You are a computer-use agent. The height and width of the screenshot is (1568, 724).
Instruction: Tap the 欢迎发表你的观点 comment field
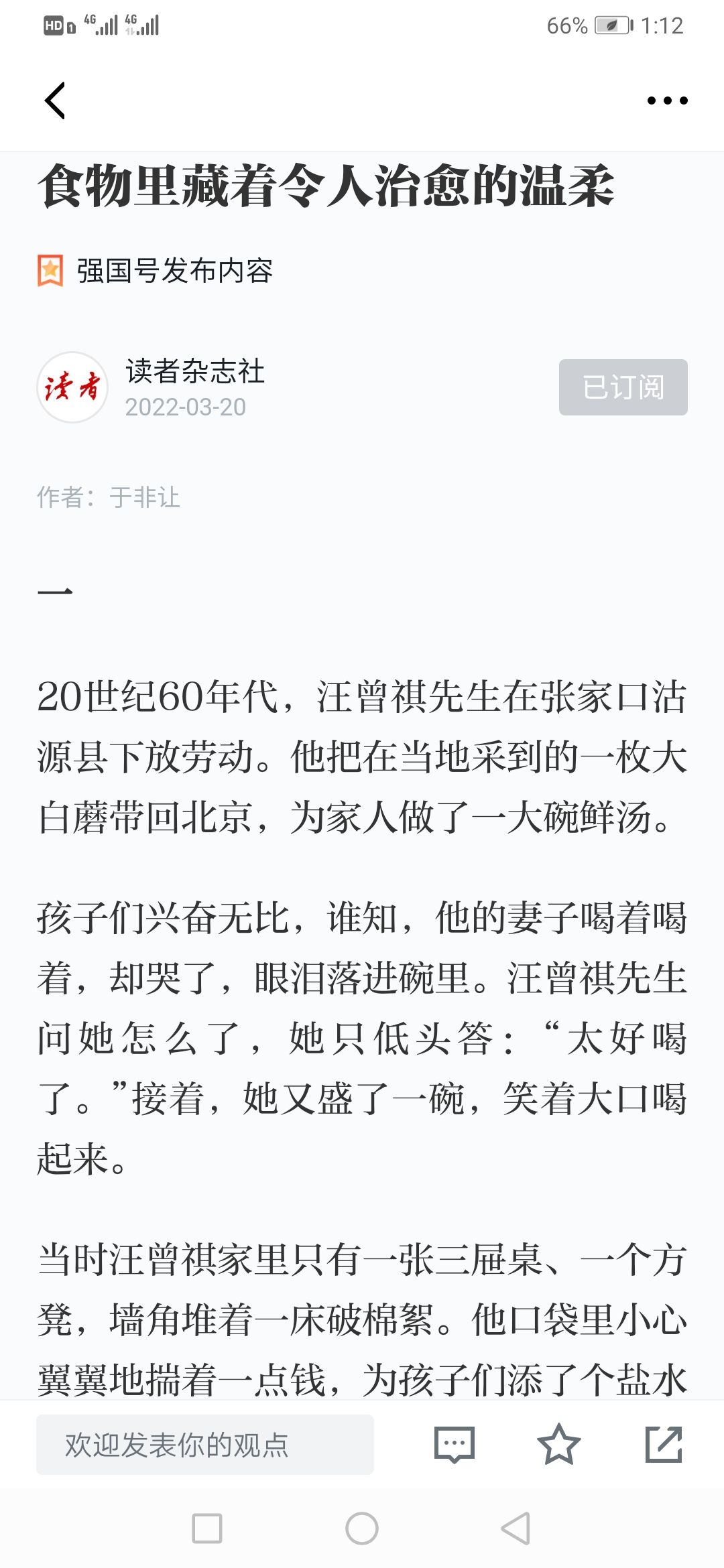(205, 1445)
